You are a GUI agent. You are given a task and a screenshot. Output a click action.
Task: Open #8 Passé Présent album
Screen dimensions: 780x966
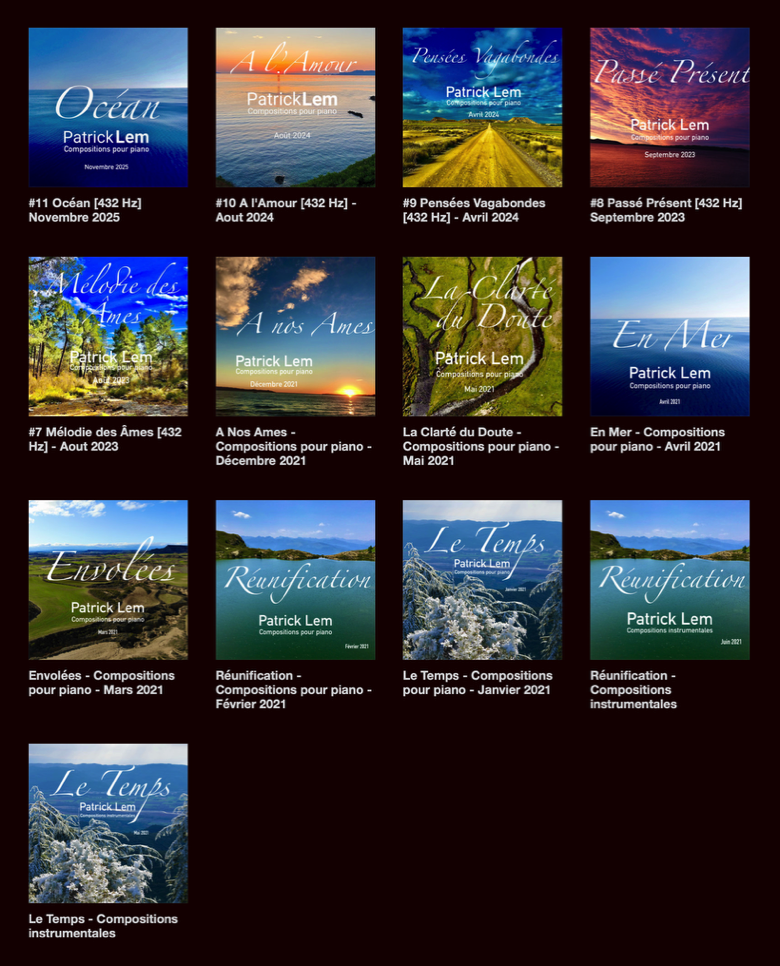click(x=669, y=107)
